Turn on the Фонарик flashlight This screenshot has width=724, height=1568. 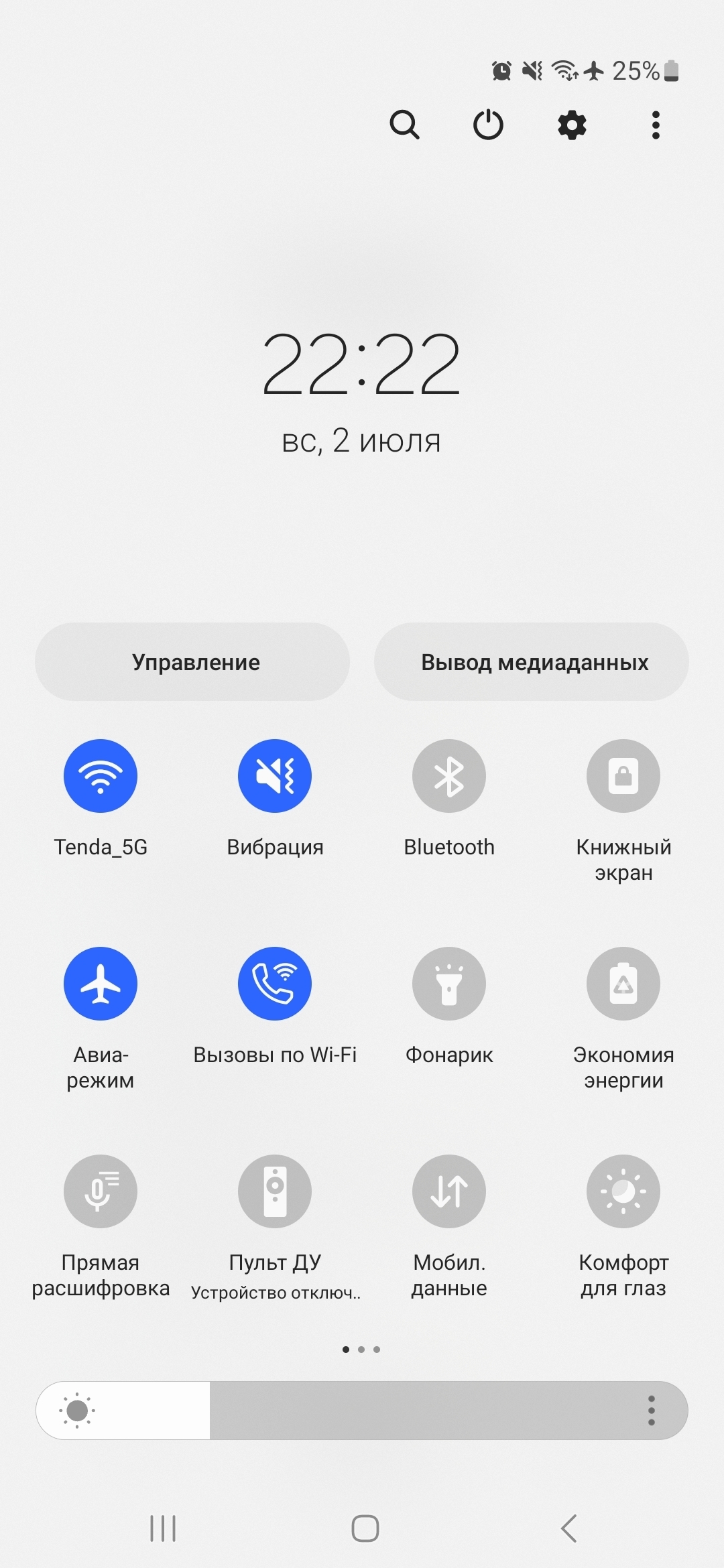click(449, 984)
